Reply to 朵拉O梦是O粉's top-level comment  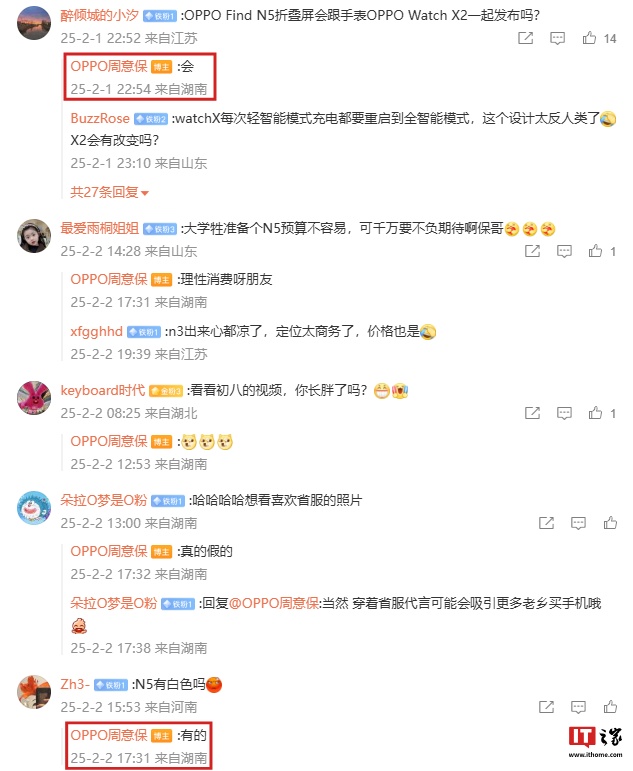(578, 523)
